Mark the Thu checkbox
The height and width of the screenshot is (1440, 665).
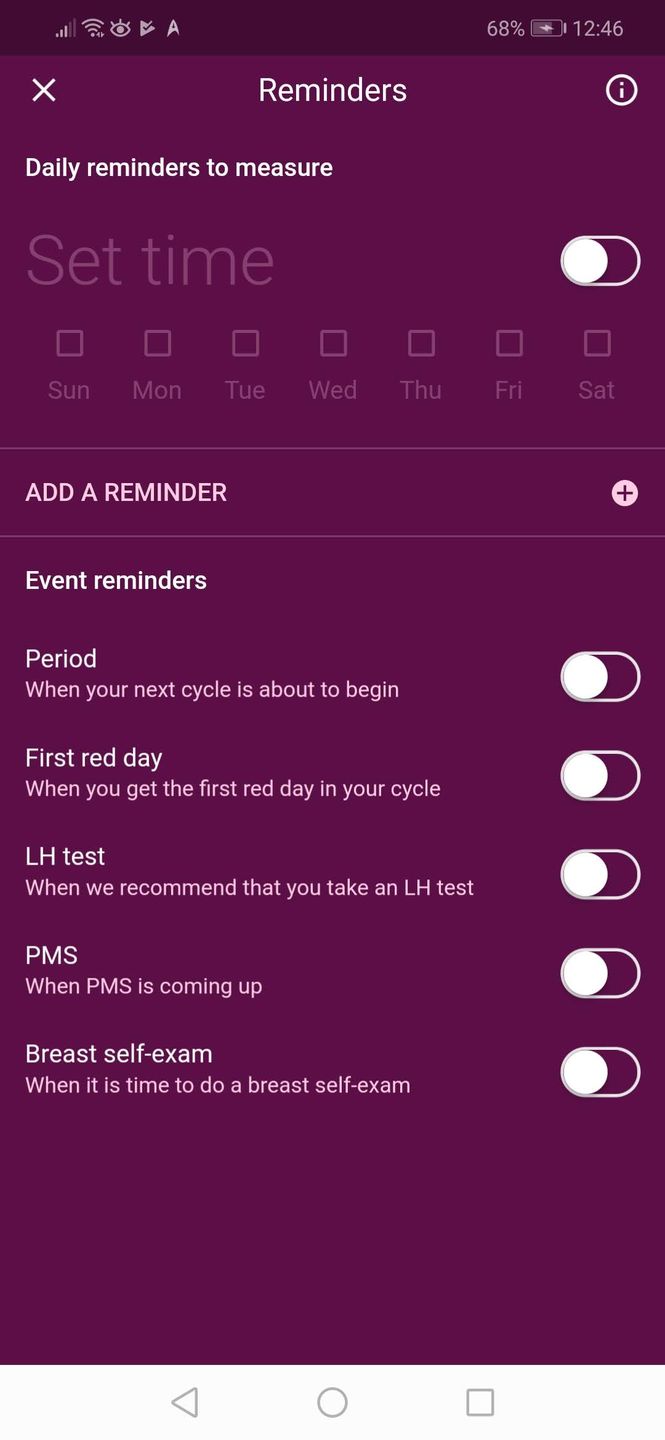tap(421, 343)
